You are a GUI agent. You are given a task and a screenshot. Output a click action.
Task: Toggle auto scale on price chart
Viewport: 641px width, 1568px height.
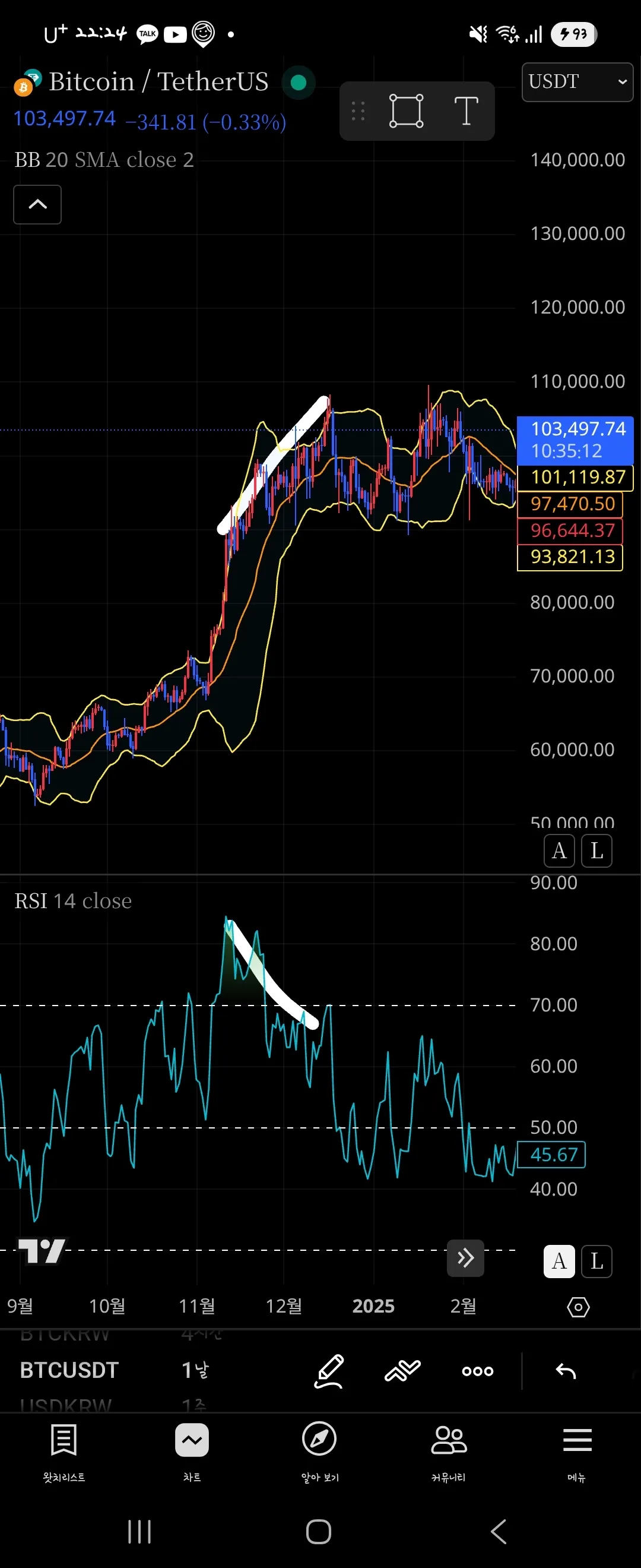click(x=559, y=851)
